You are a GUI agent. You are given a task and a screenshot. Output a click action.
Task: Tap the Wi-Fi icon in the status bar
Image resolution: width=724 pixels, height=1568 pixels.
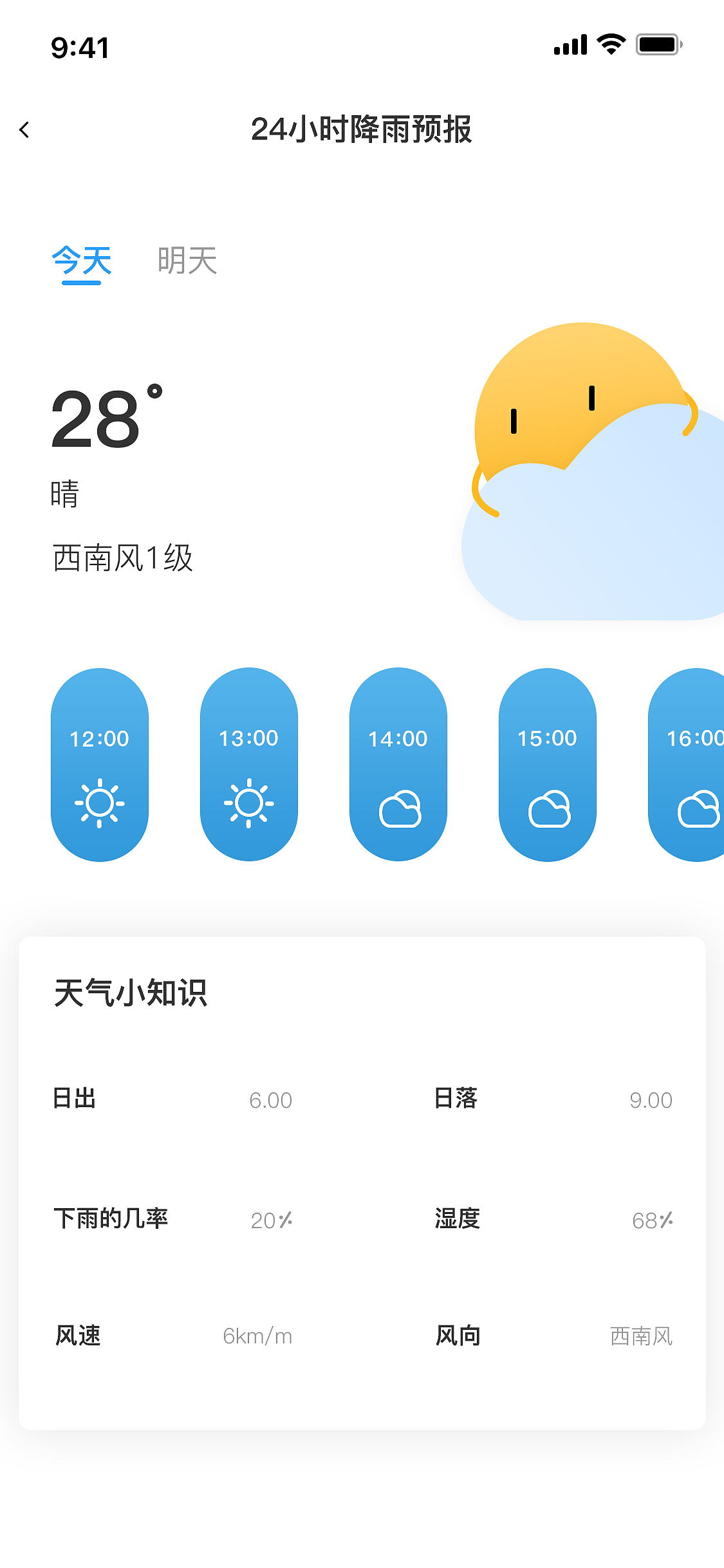pos(609,44)
